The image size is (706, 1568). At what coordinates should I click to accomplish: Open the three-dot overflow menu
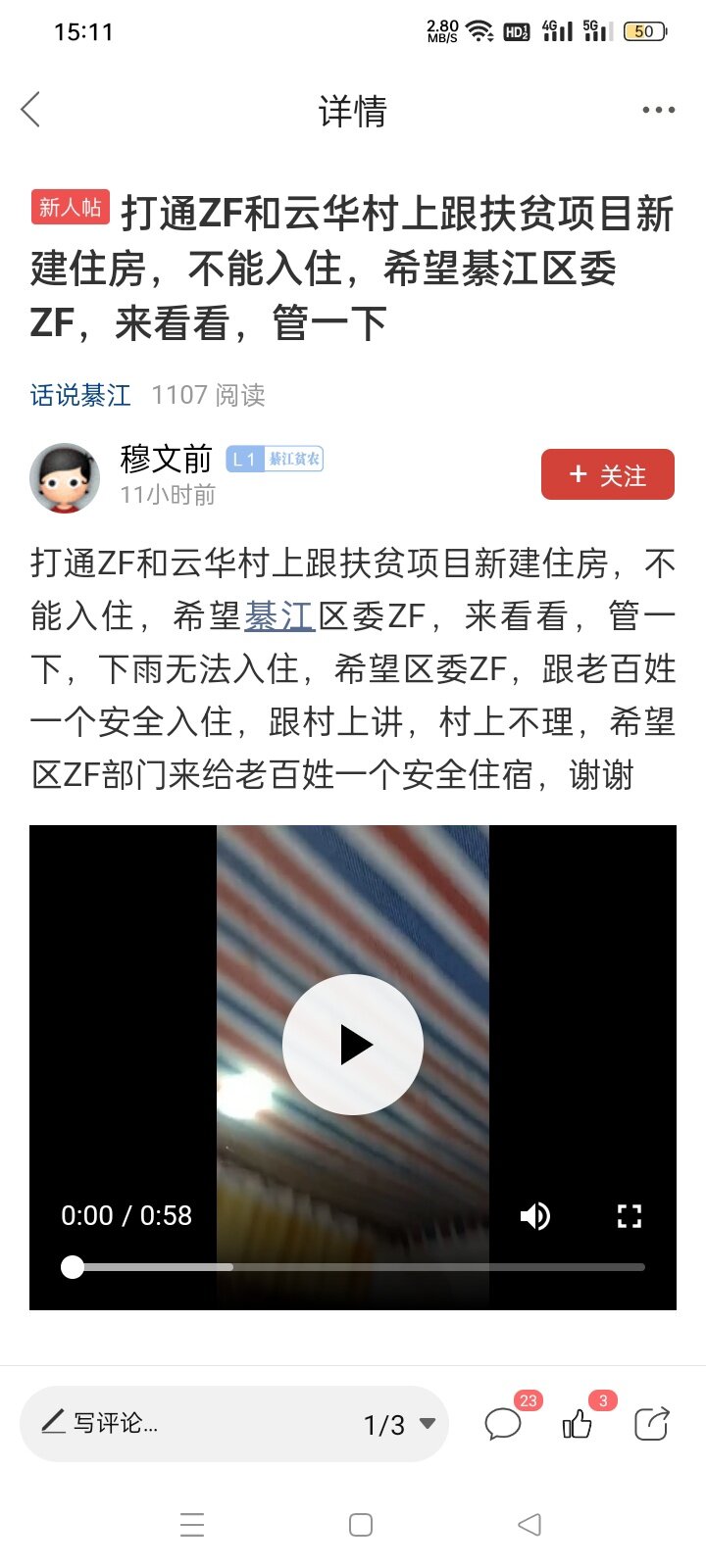click(x=658, y=110)
